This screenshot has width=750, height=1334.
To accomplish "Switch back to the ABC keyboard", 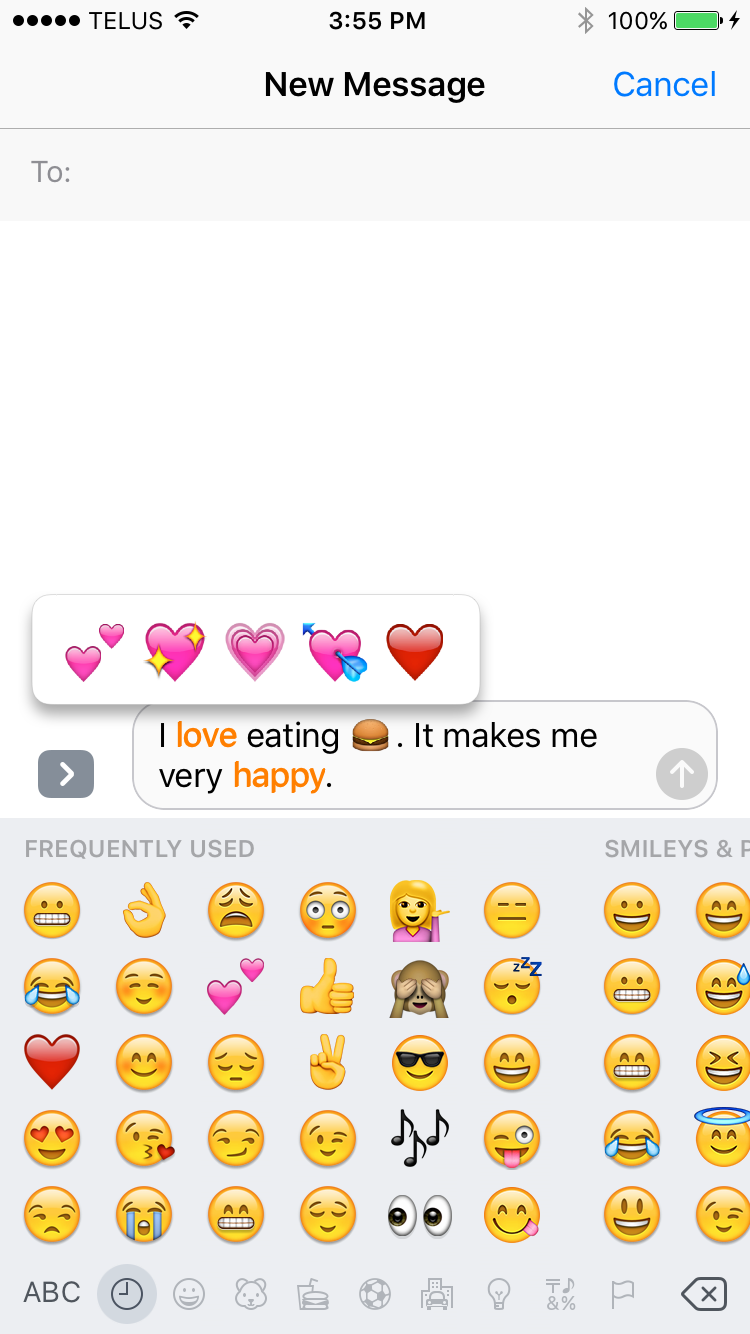I will [52, 1293].
